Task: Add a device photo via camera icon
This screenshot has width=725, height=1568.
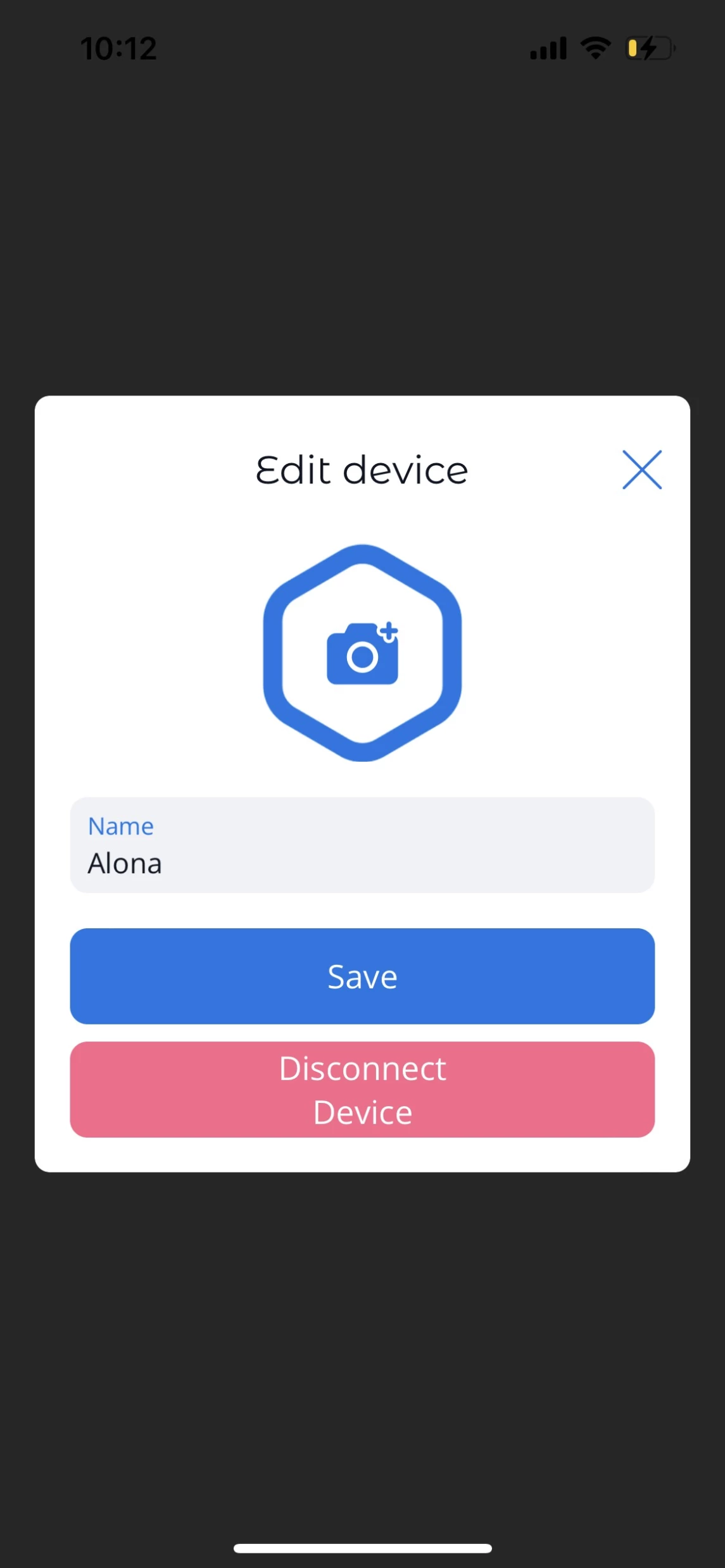Action: (362, 653)
